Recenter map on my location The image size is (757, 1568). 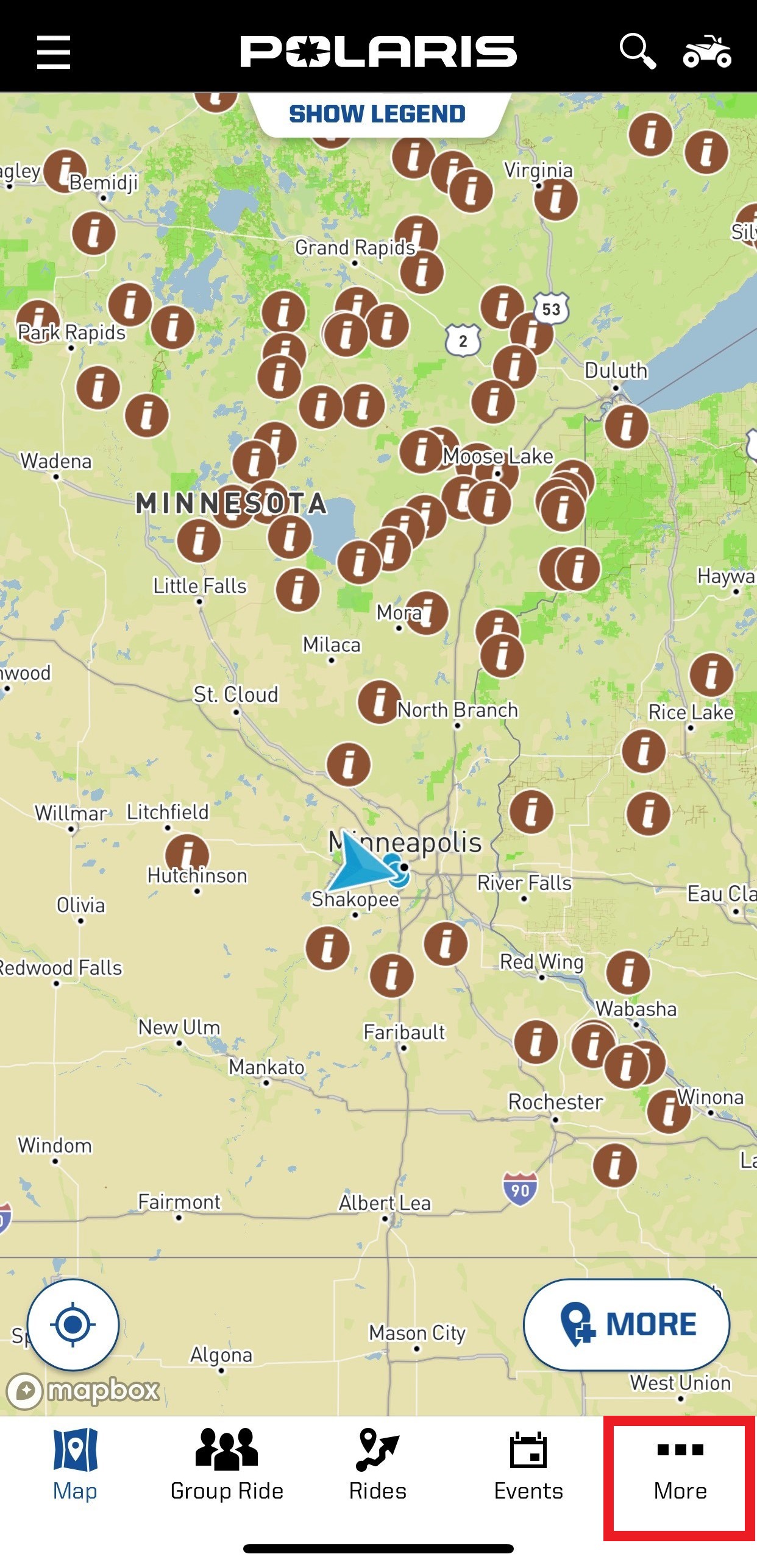(x=73, y=1325)
